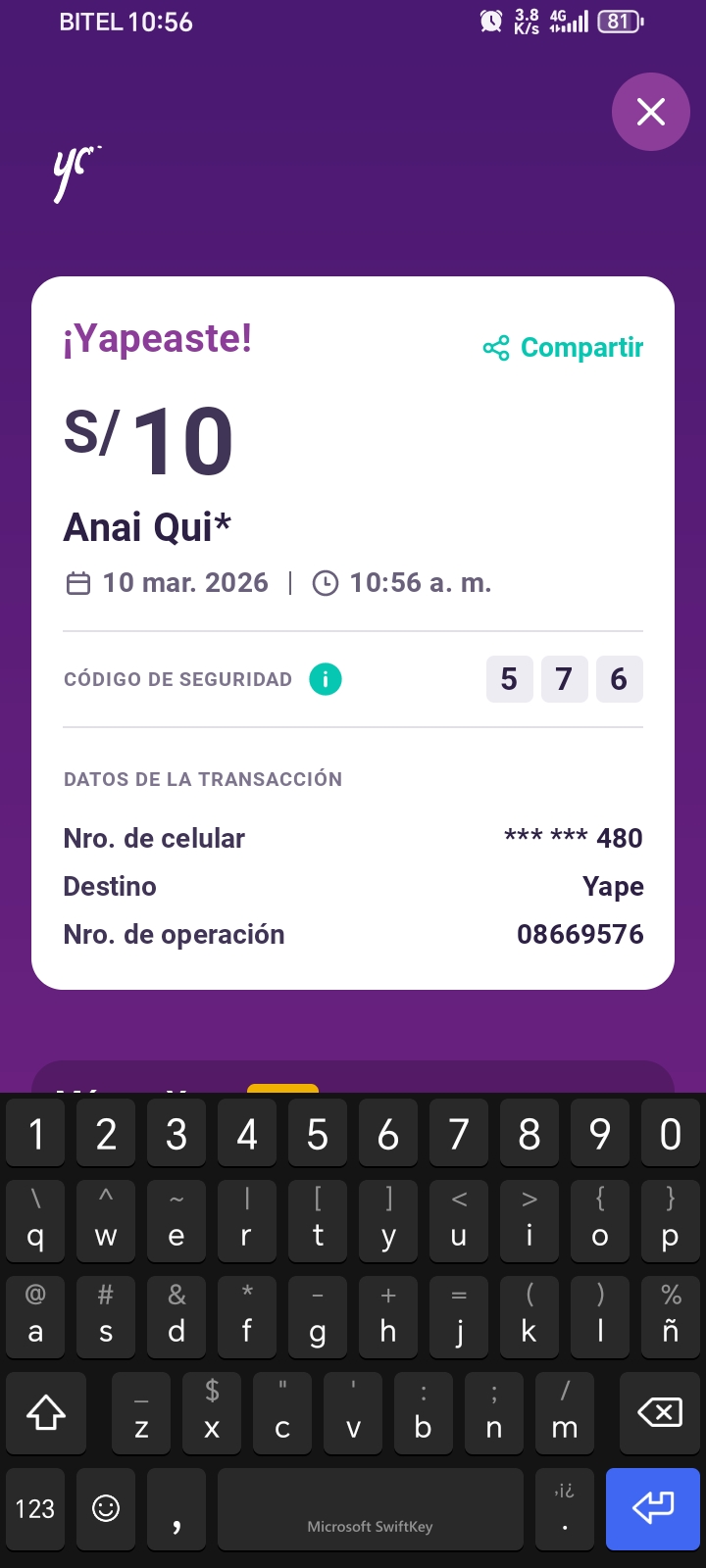The image size is (706, 1568).
Task: Show info about the código de seguridad
Action: [x=326, y=679]
